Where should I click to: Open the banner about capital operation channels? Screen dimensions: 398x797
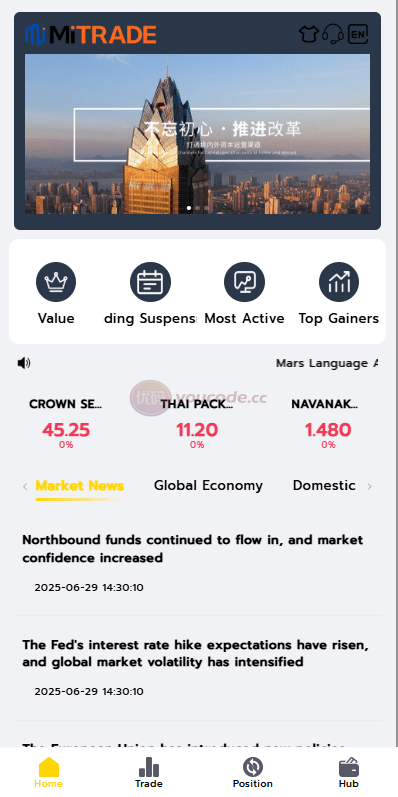197,134
